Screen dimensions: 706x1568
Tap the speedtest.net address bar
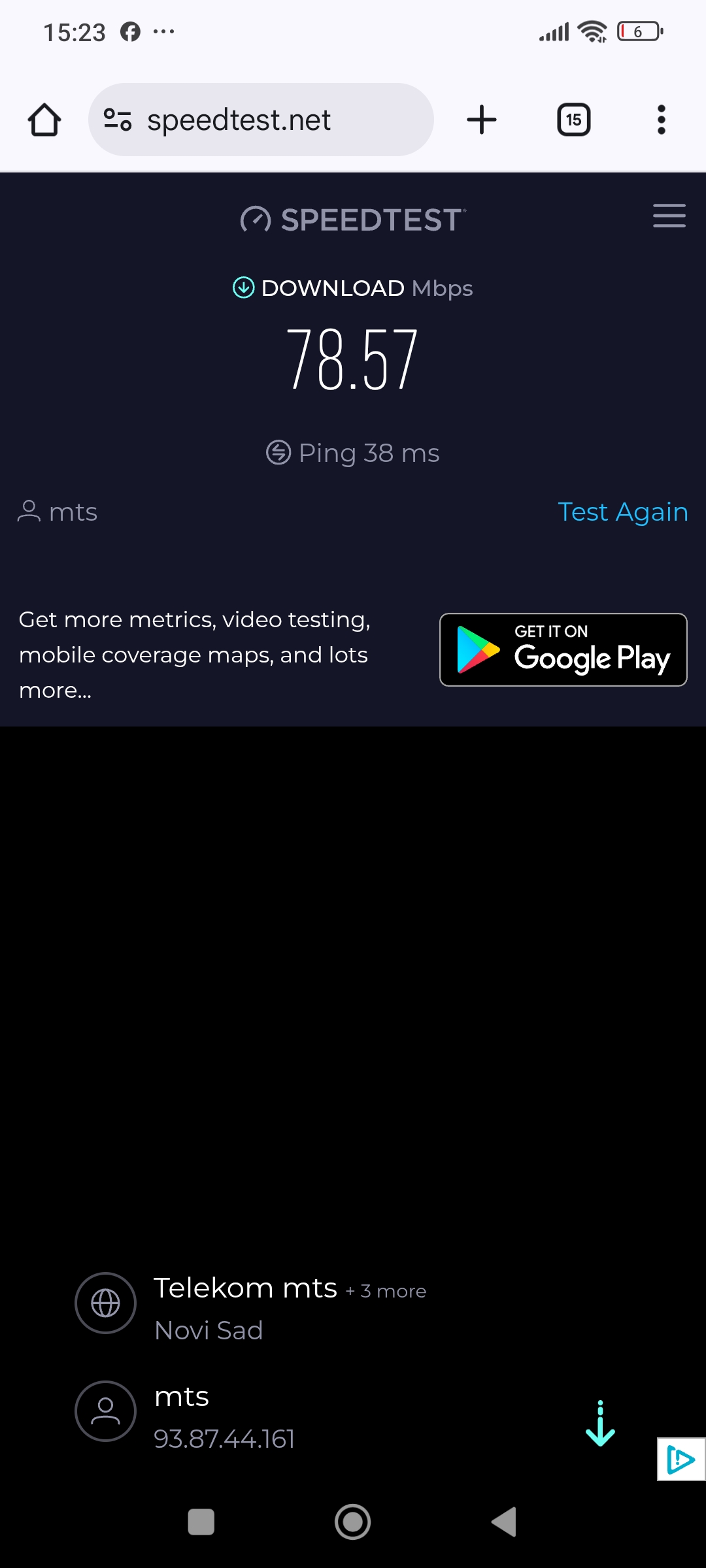pyautogui.click(x=261, y=120)
